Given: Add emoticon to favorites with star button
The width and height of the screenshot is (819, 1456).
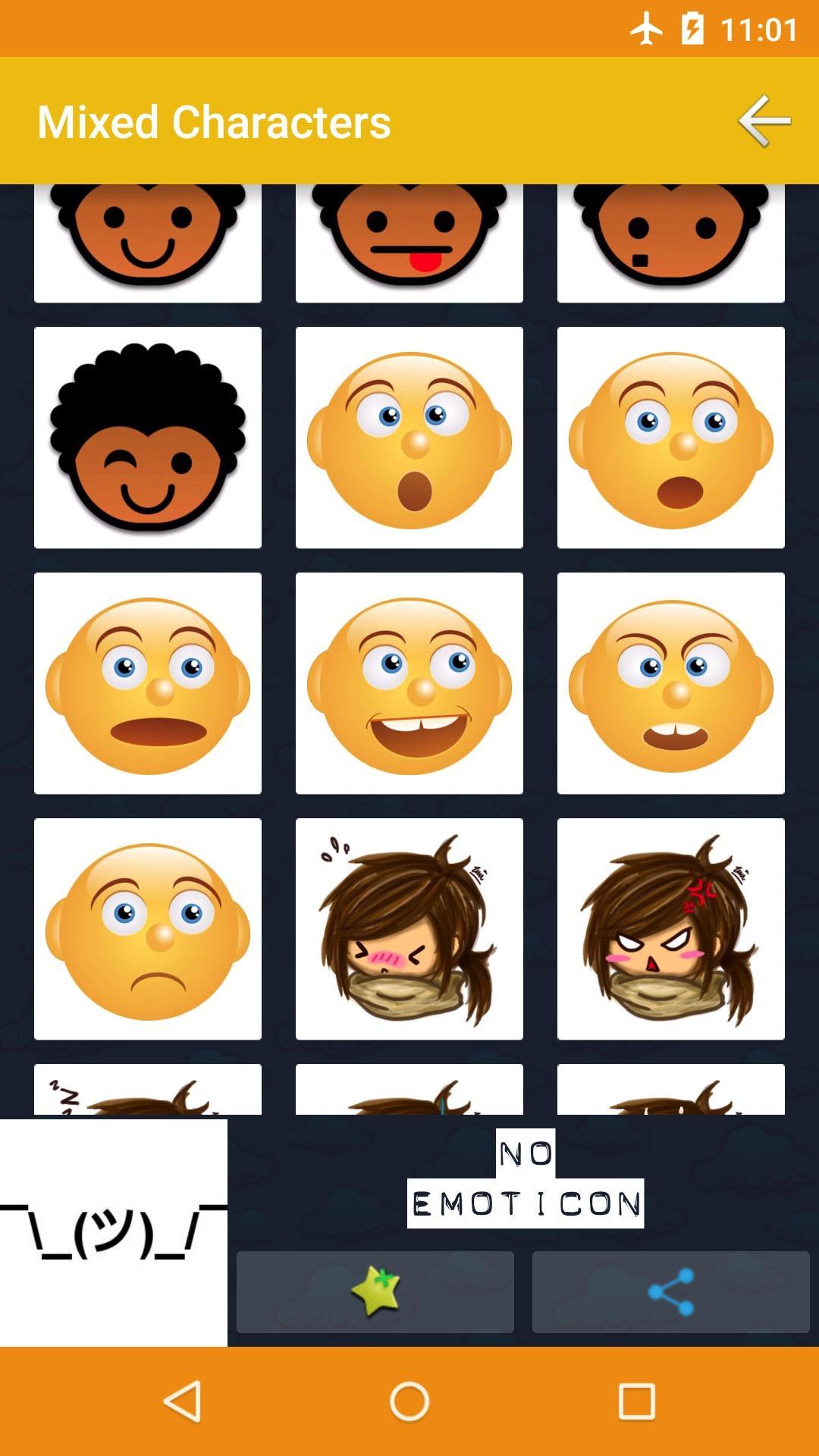Looking at the screenshot, I should click(x=375, y=1291).
